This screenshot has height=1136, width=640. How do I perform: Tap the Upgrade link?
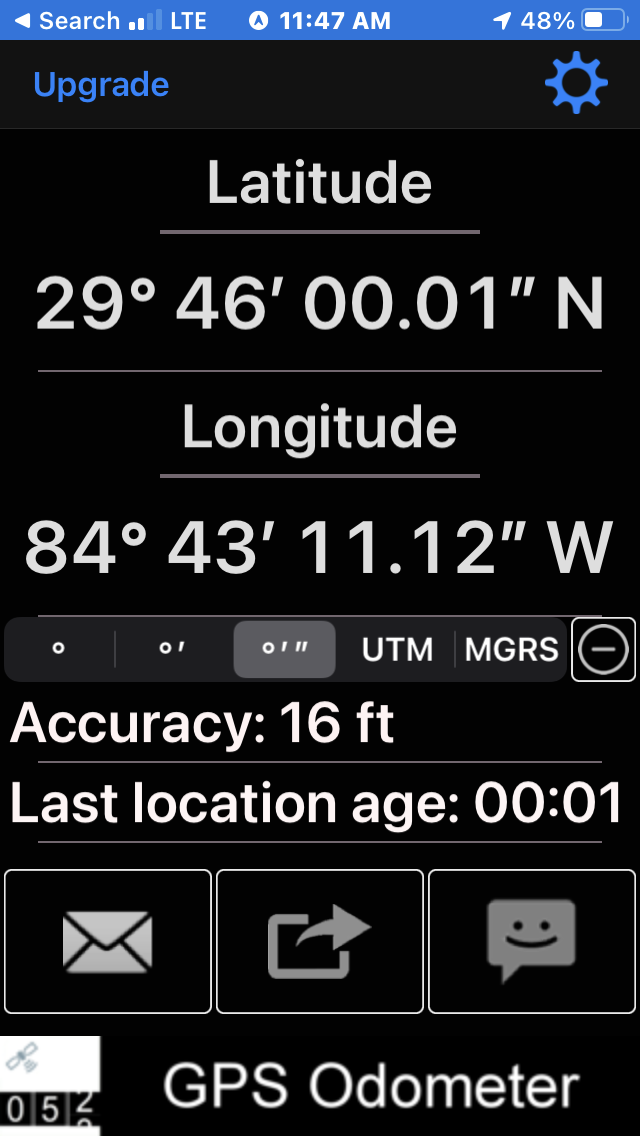click(101, 85)
